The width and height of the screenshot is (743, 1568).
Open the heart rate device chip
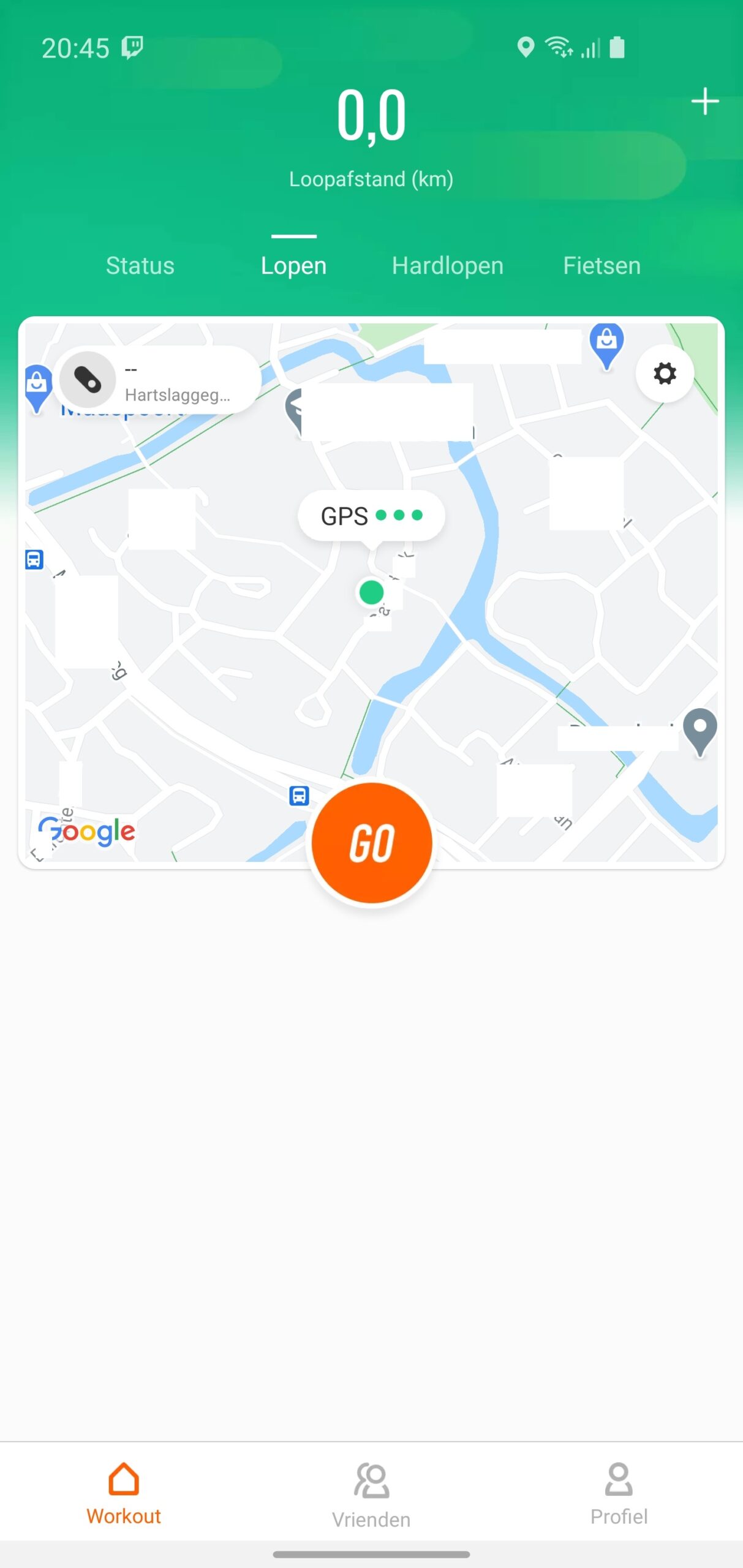(x=158, y=380)
